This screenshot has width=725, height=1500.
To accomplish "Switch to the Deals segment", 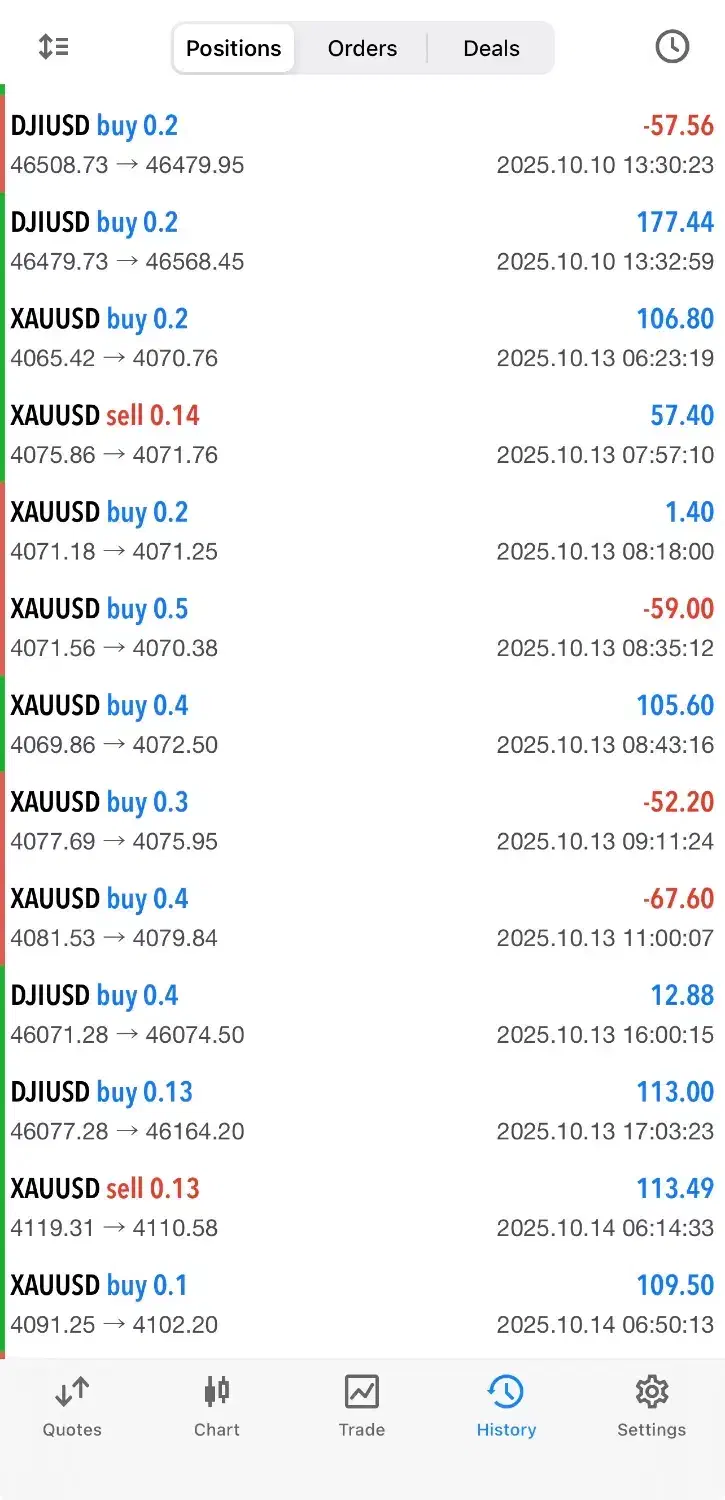I will point(491,48).
